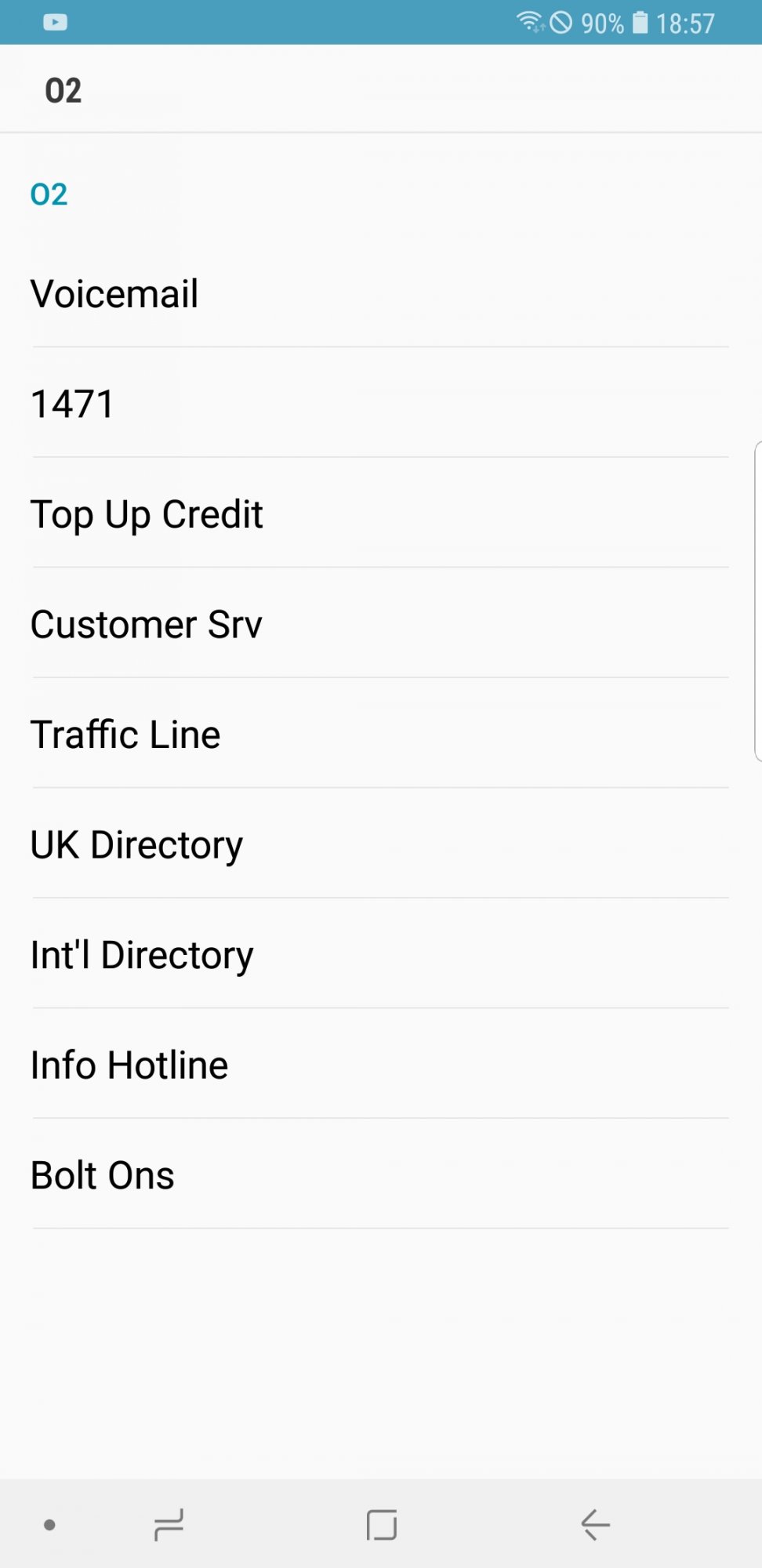Open Top Up Credit
Screen dimensions: 762x1568
(381, 514)
